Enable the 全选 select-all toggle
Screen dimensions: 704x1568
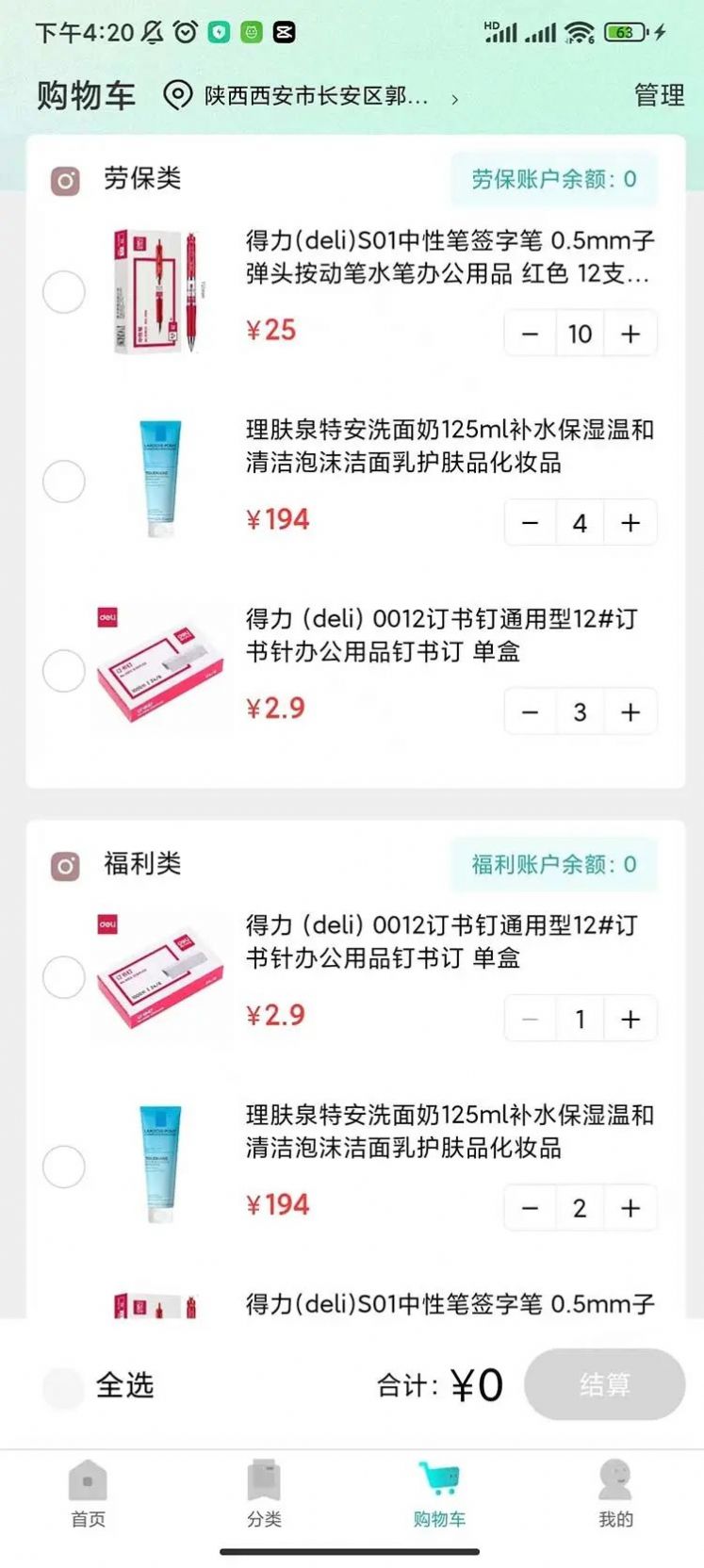(x=61, y=1385)
